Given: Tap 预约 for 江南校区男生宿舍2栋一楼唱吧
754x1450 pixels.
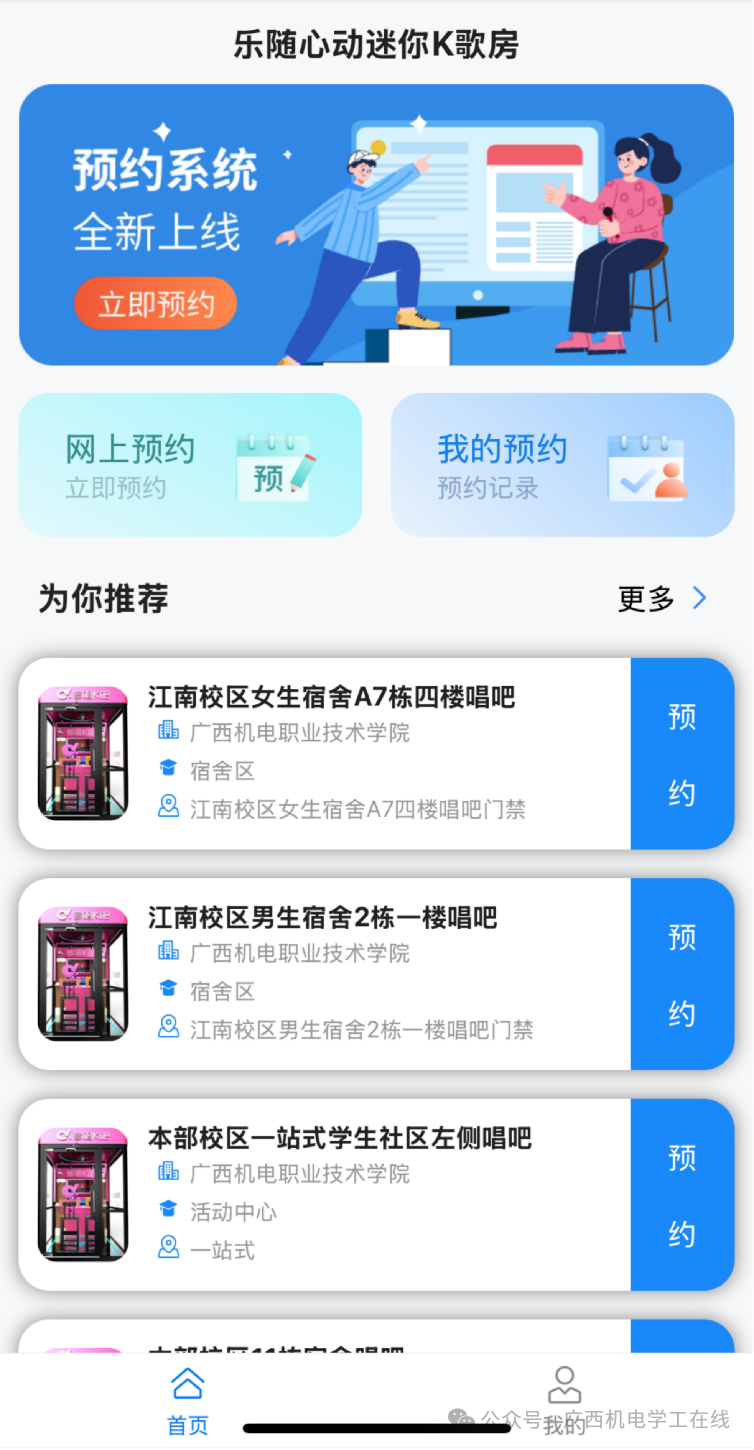Looking at the screenshot, I should pos(682,975).
